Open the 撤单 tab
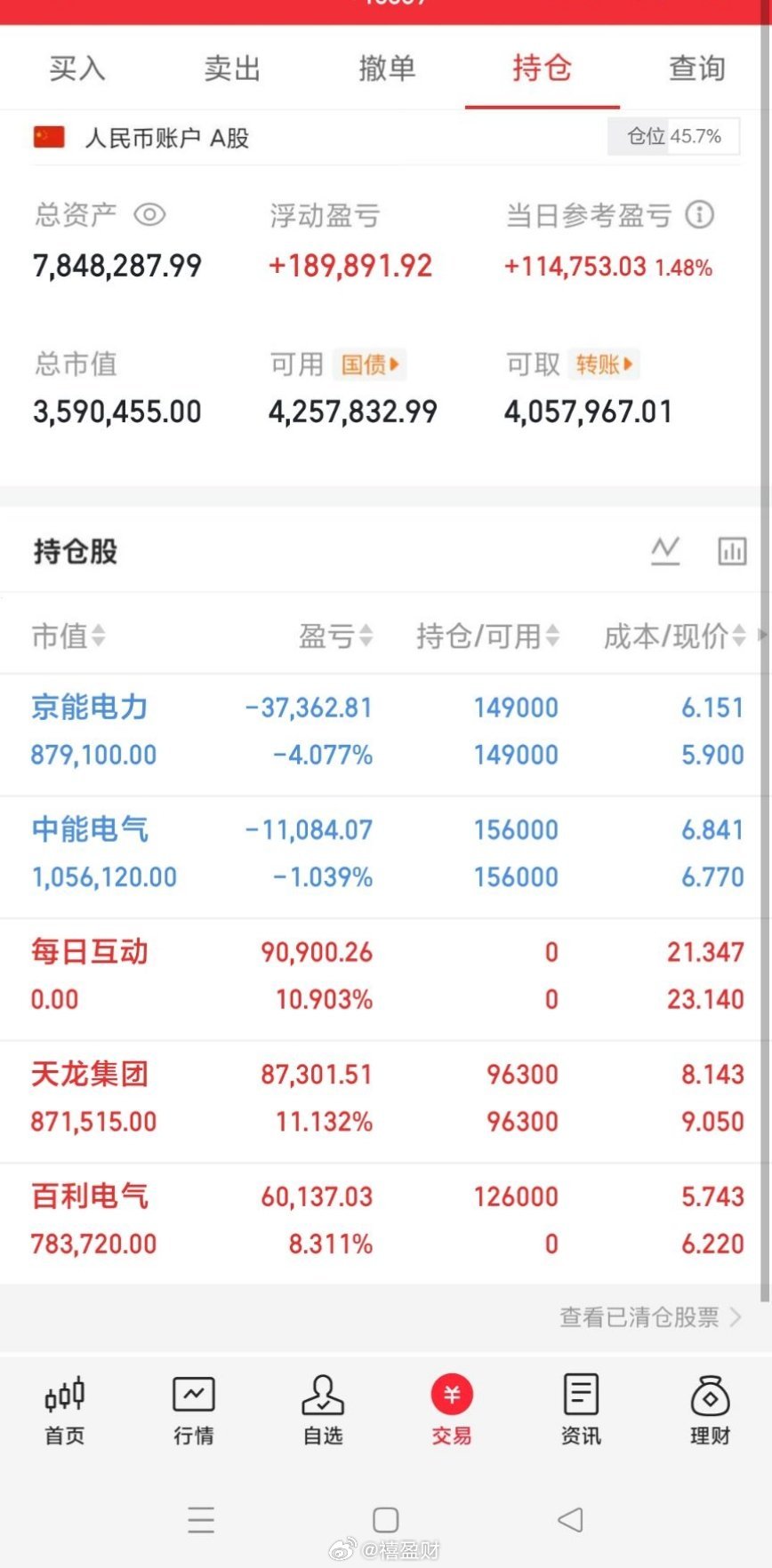 tap(387, 68)
